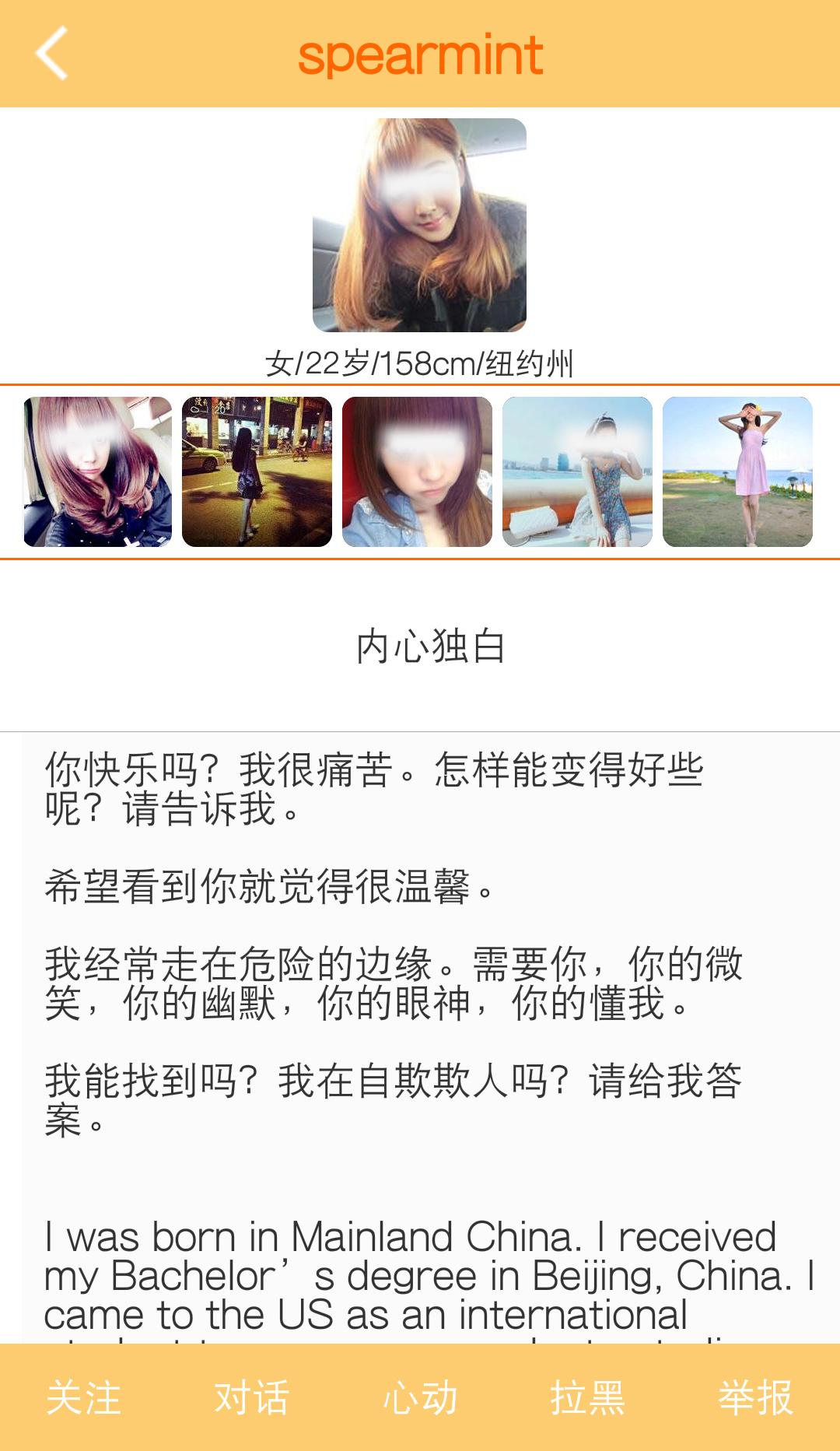Report this profile via 举报

click(x=756, y=1397)
